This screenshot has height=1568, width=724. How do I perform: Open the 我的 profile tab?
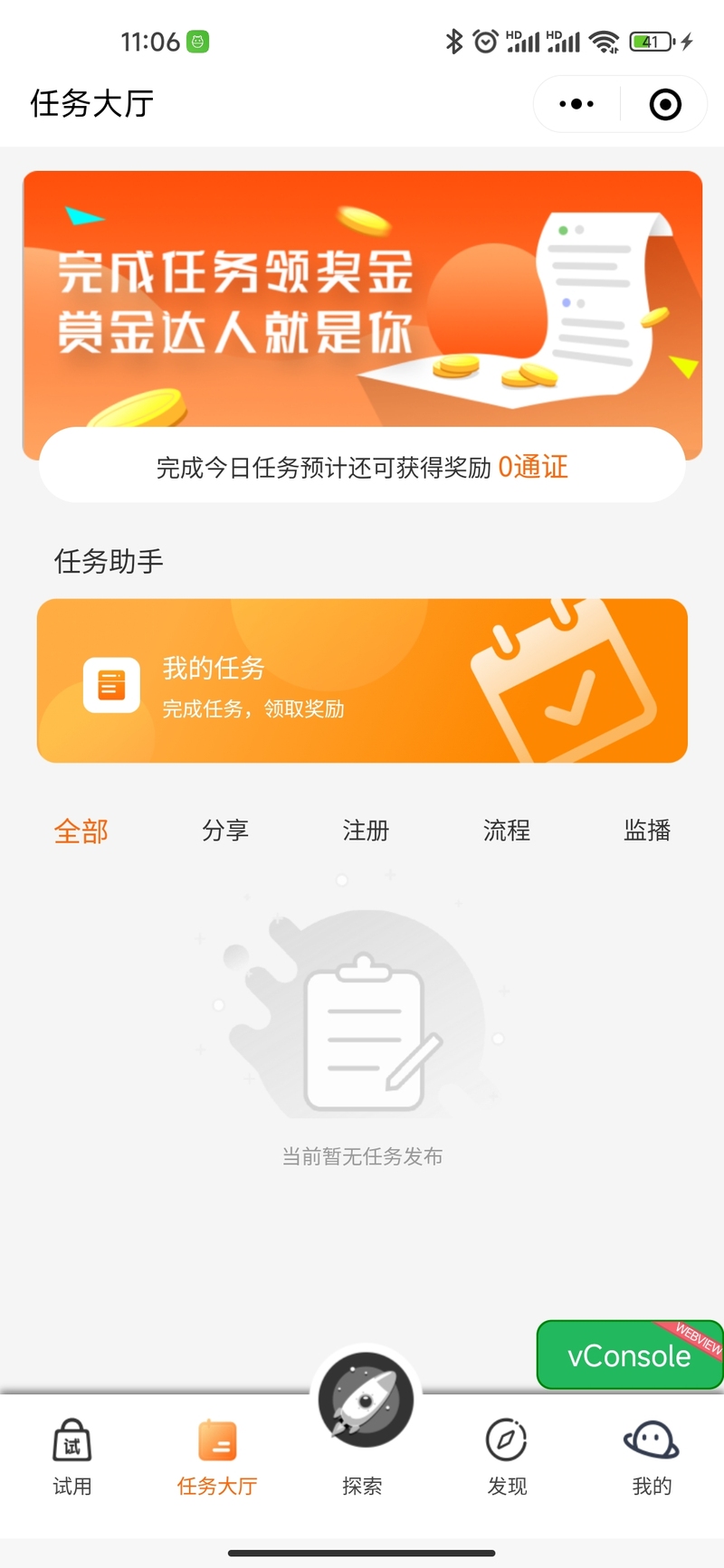pos(652,1457)
